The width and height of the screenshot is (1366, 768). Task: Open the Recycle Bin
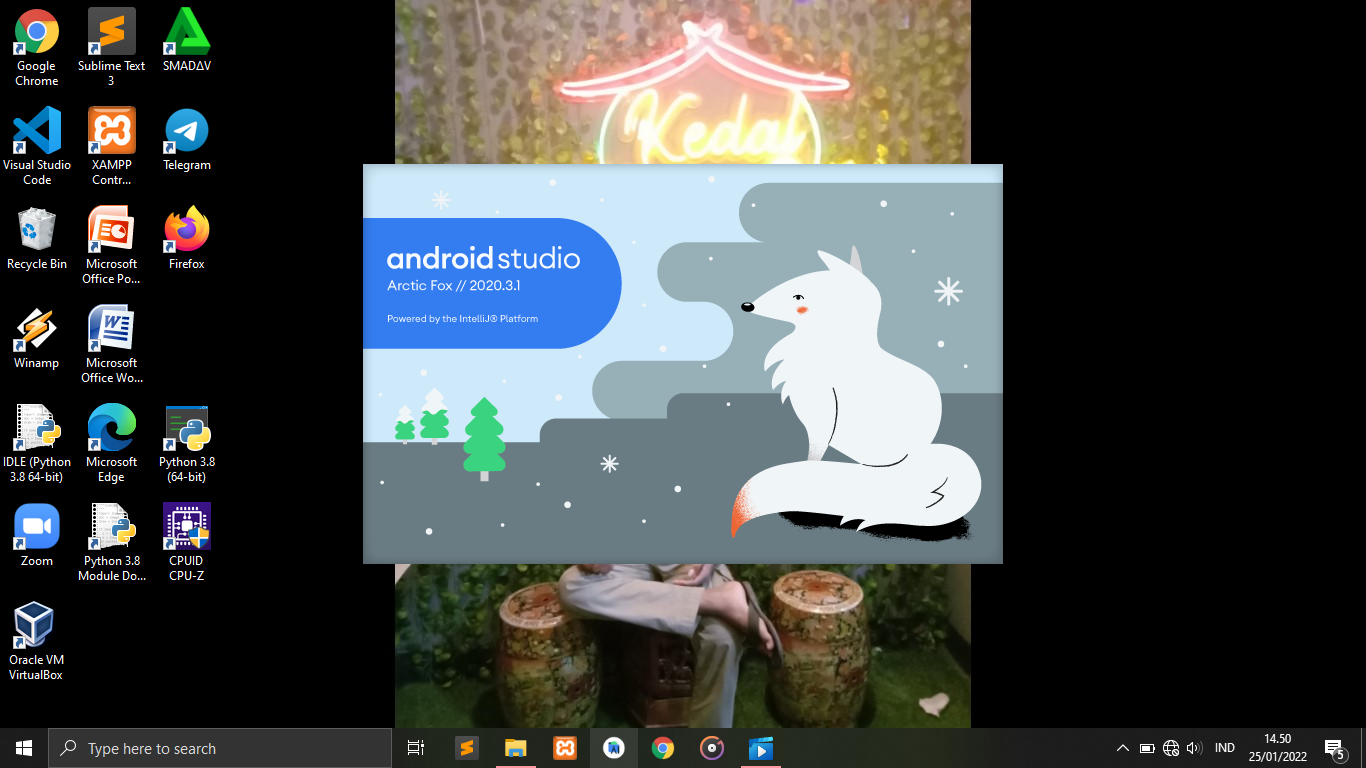[37, 230]
